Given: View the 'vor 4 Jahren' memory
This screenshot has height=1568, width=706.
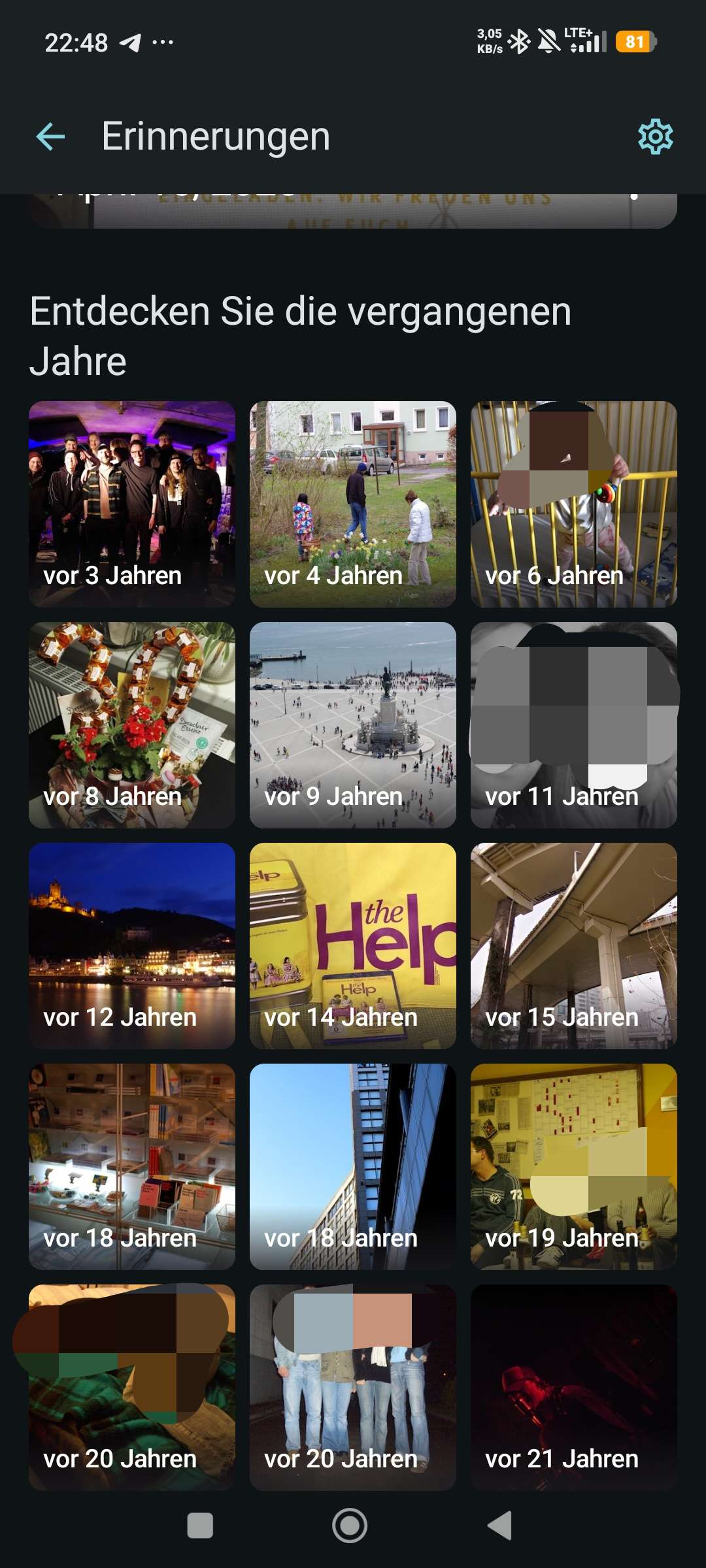Looking at the screenshot, I should (x=353, y=504).
